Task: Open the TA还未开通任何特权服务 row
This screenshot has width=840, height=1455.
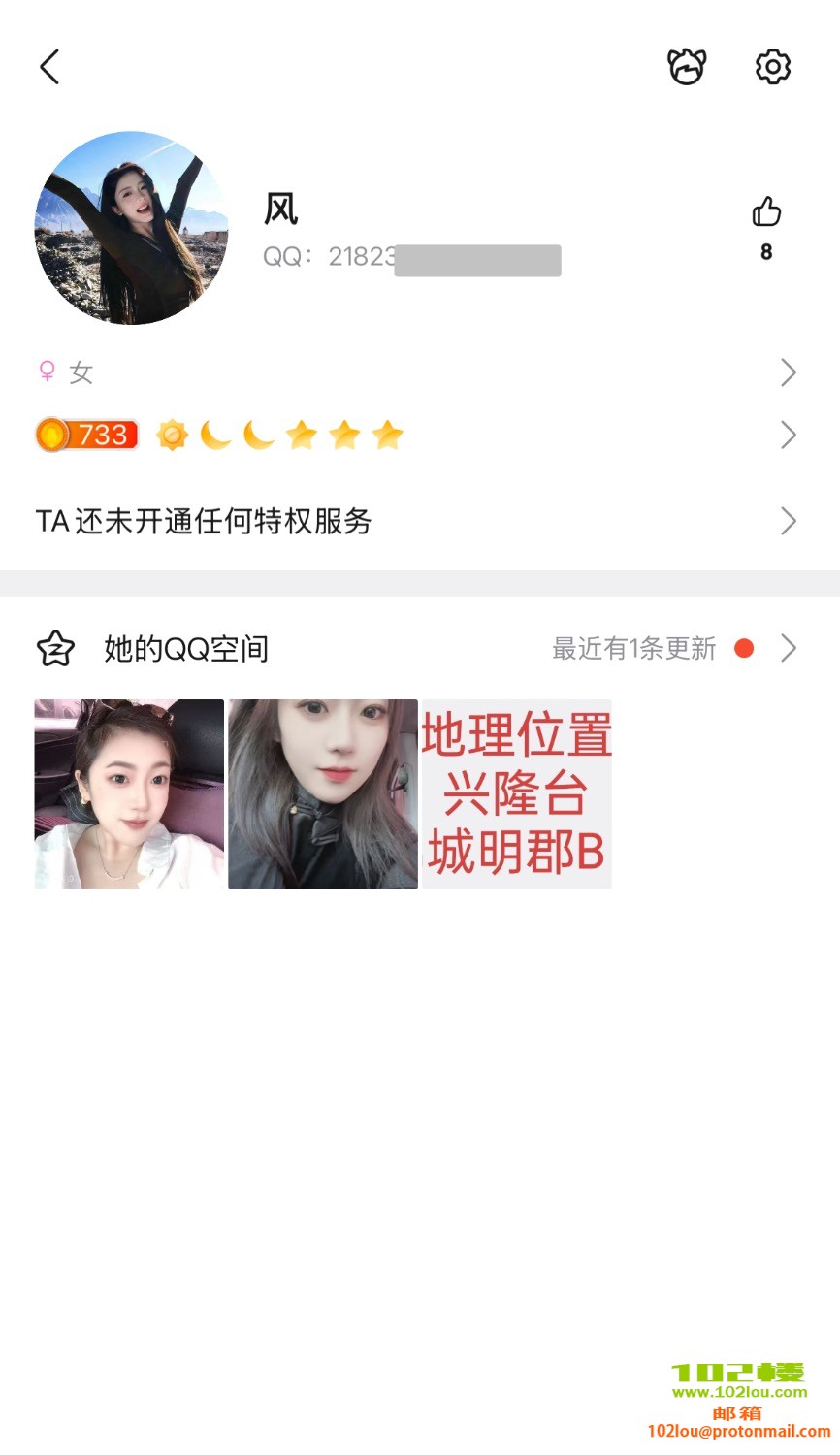Action: click(x=417, y=521)
